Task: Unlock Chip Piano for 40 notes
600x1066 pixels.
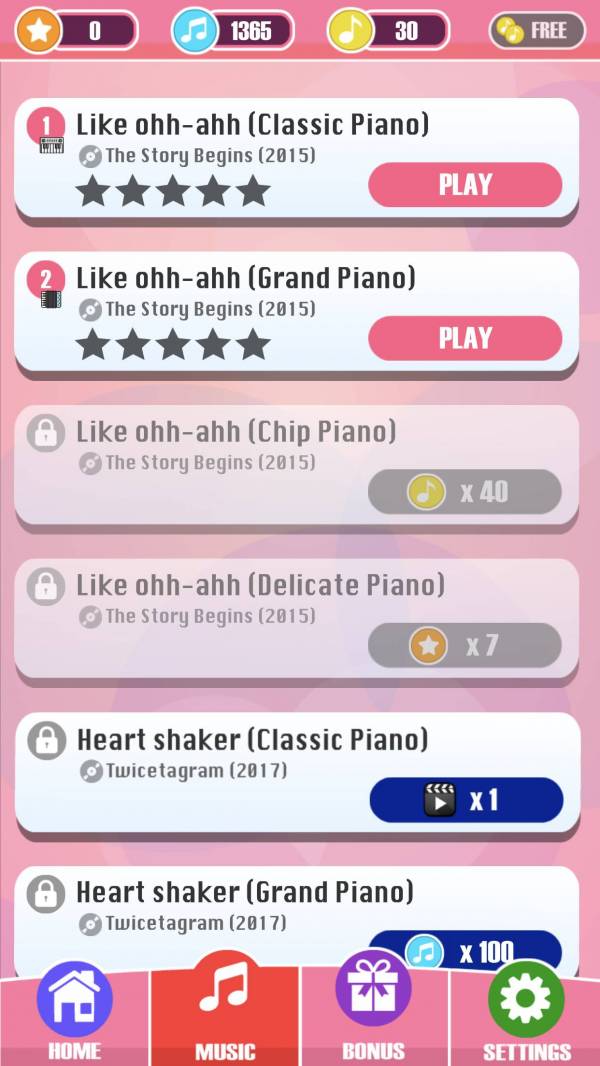Action: pos(465,492)
